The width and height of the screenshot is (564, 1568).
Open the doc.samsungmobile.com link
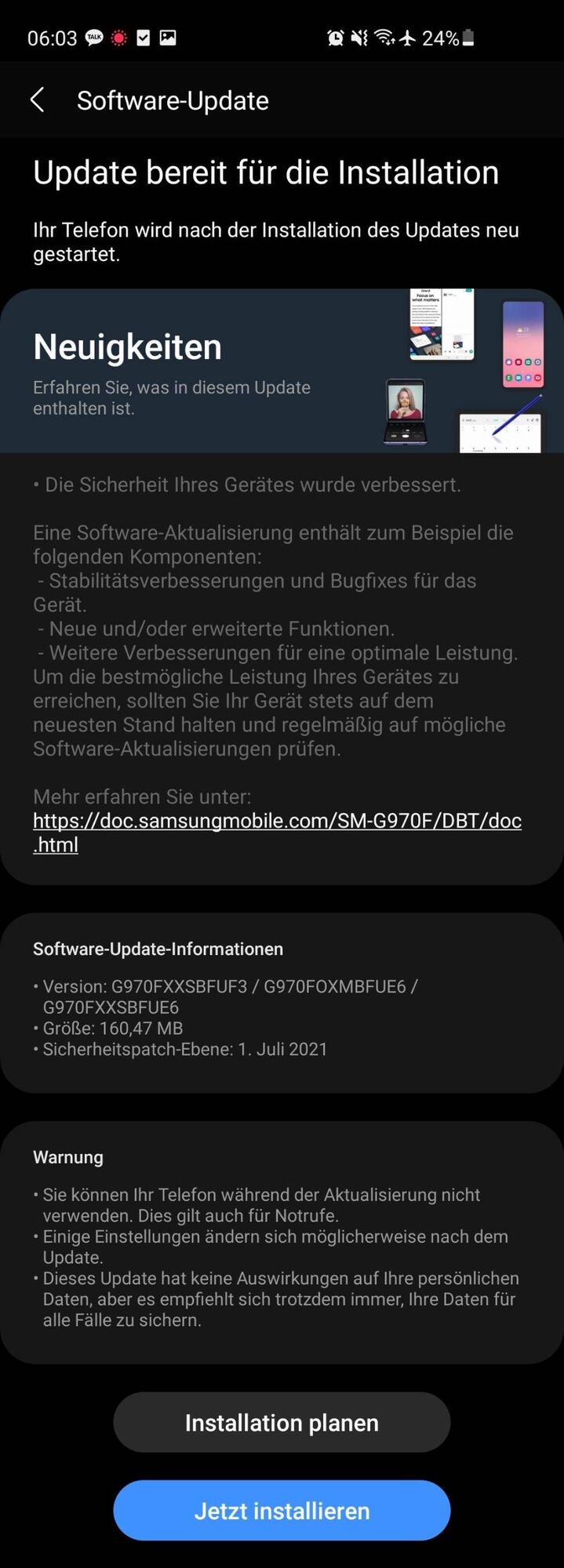(x=277, y=821)
